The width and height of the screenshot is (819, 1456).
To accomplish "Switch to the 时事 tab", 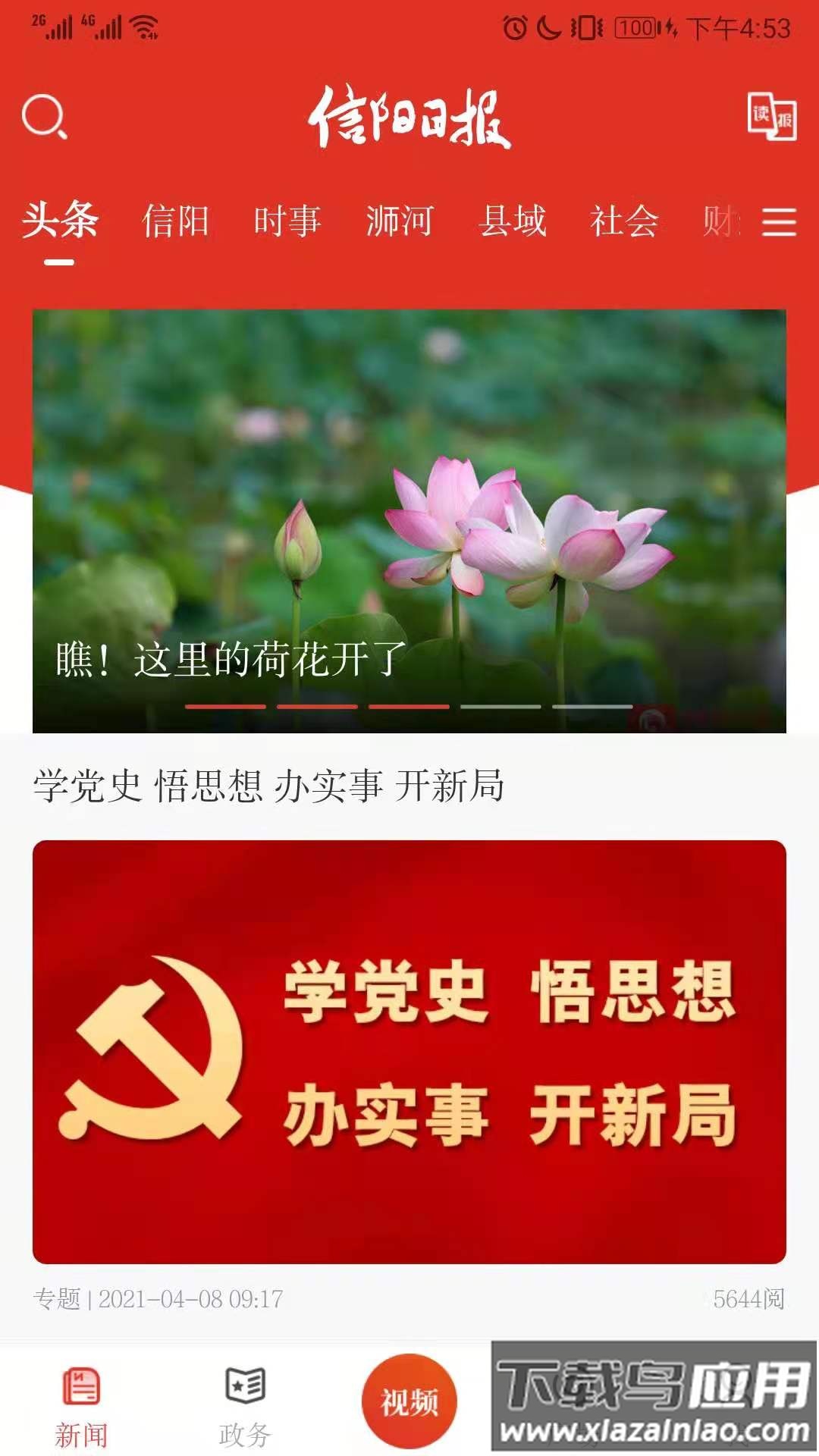I will (x=287, y=221).
